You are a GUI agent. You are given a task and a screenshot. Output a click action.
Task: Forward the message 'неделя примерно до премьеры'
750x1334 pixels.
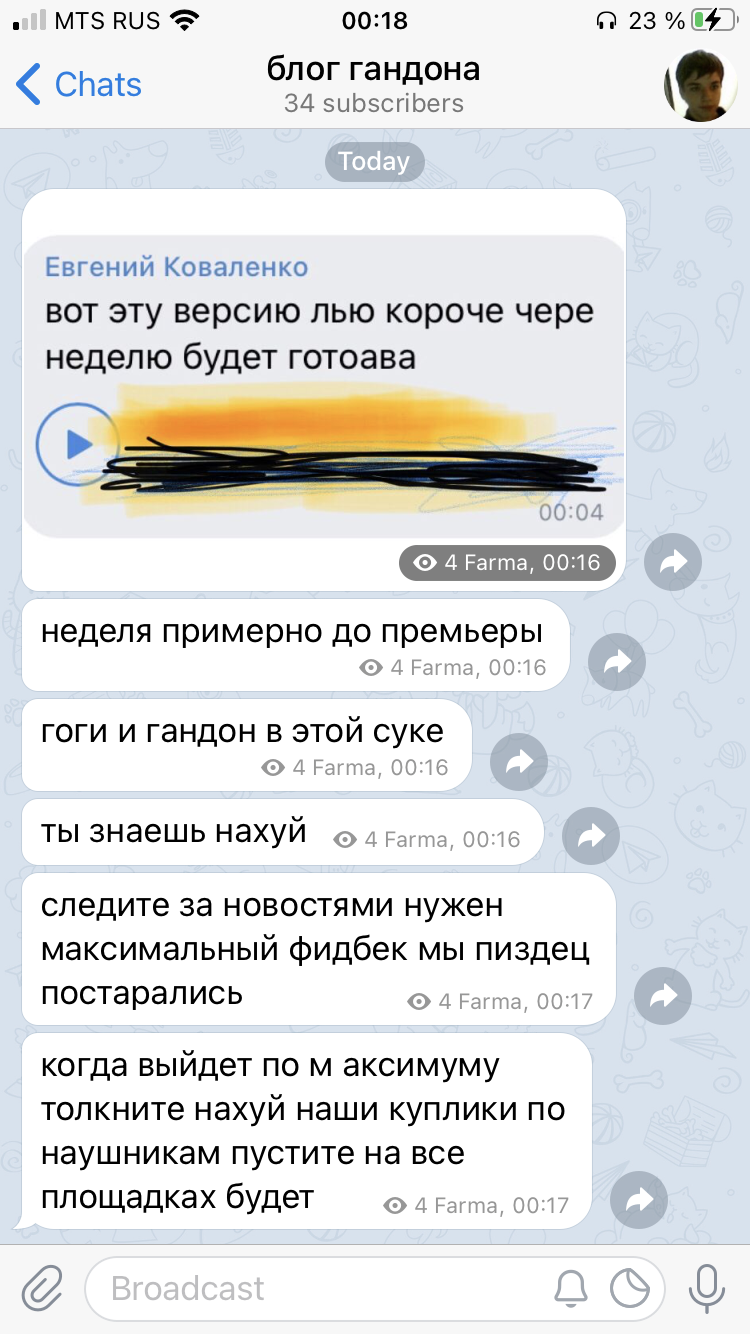click(617, 661)
